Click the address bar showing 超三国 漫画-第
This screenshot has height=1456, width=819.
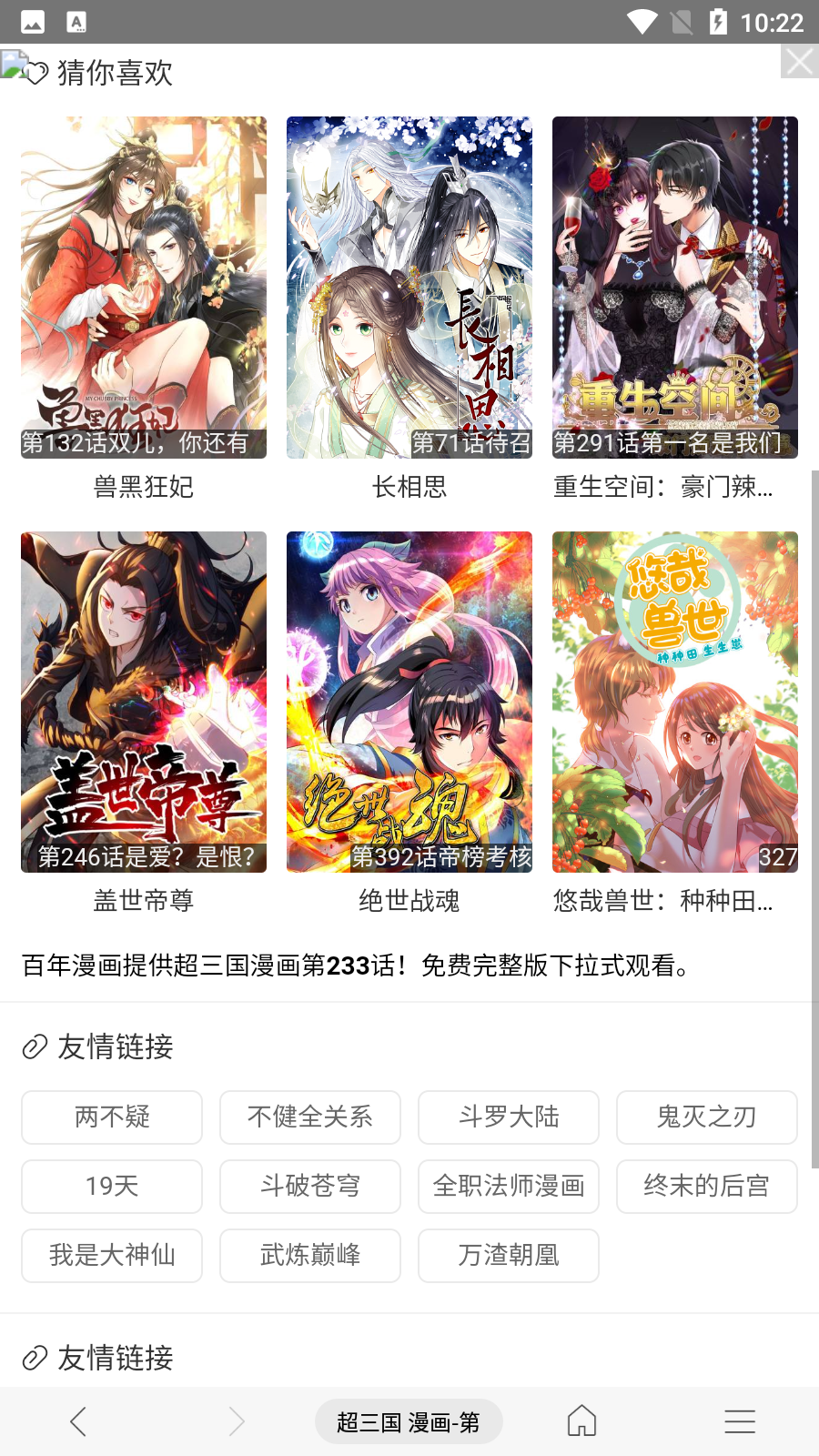point(409,1420)
